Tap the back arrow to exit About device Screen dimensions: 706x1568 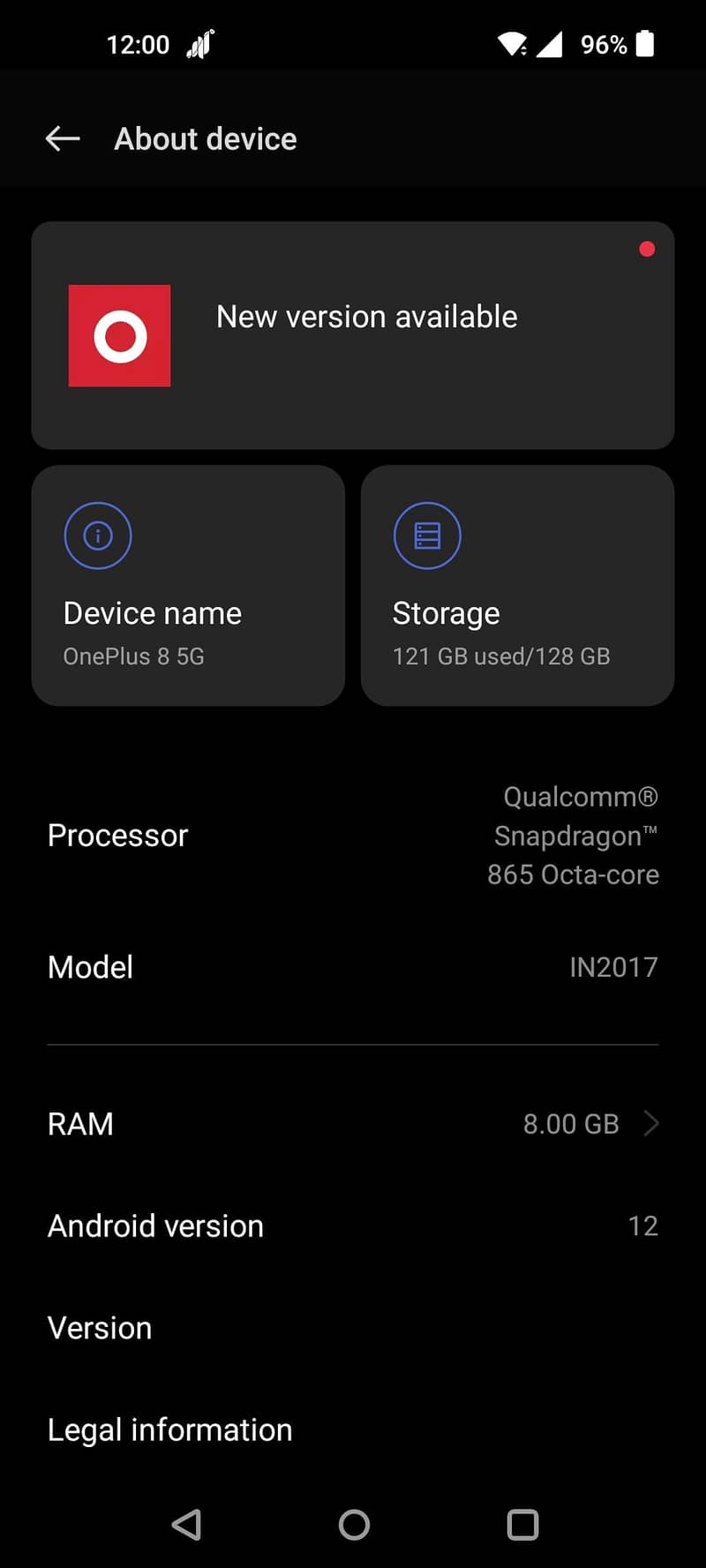click(x=62, y=139)
